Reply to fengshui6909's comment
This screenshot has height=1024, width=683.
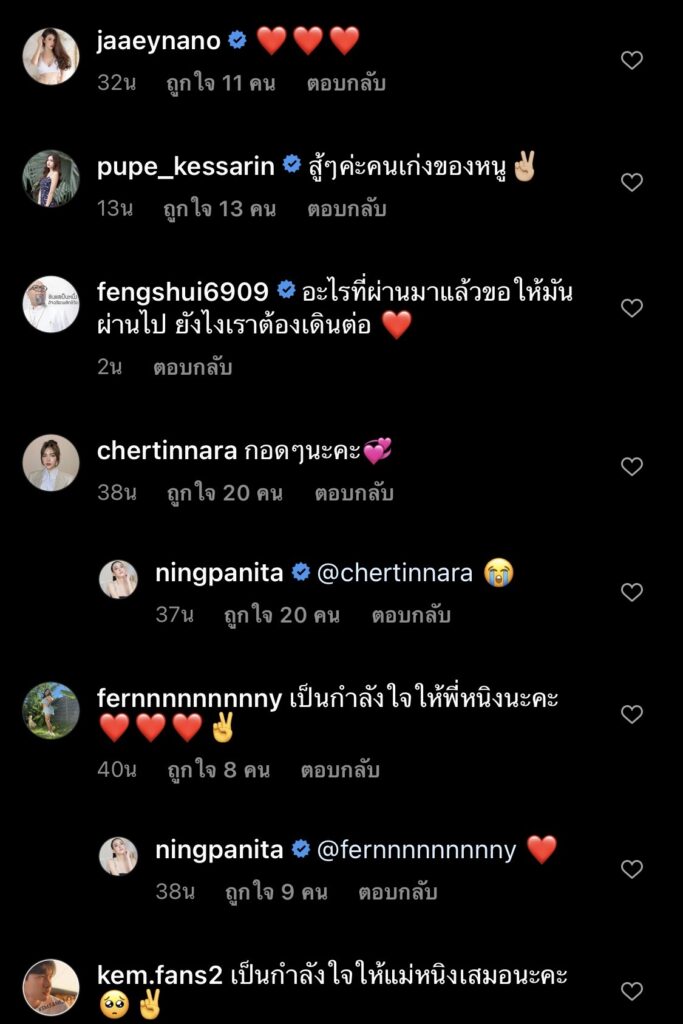(x=193, y=367)
